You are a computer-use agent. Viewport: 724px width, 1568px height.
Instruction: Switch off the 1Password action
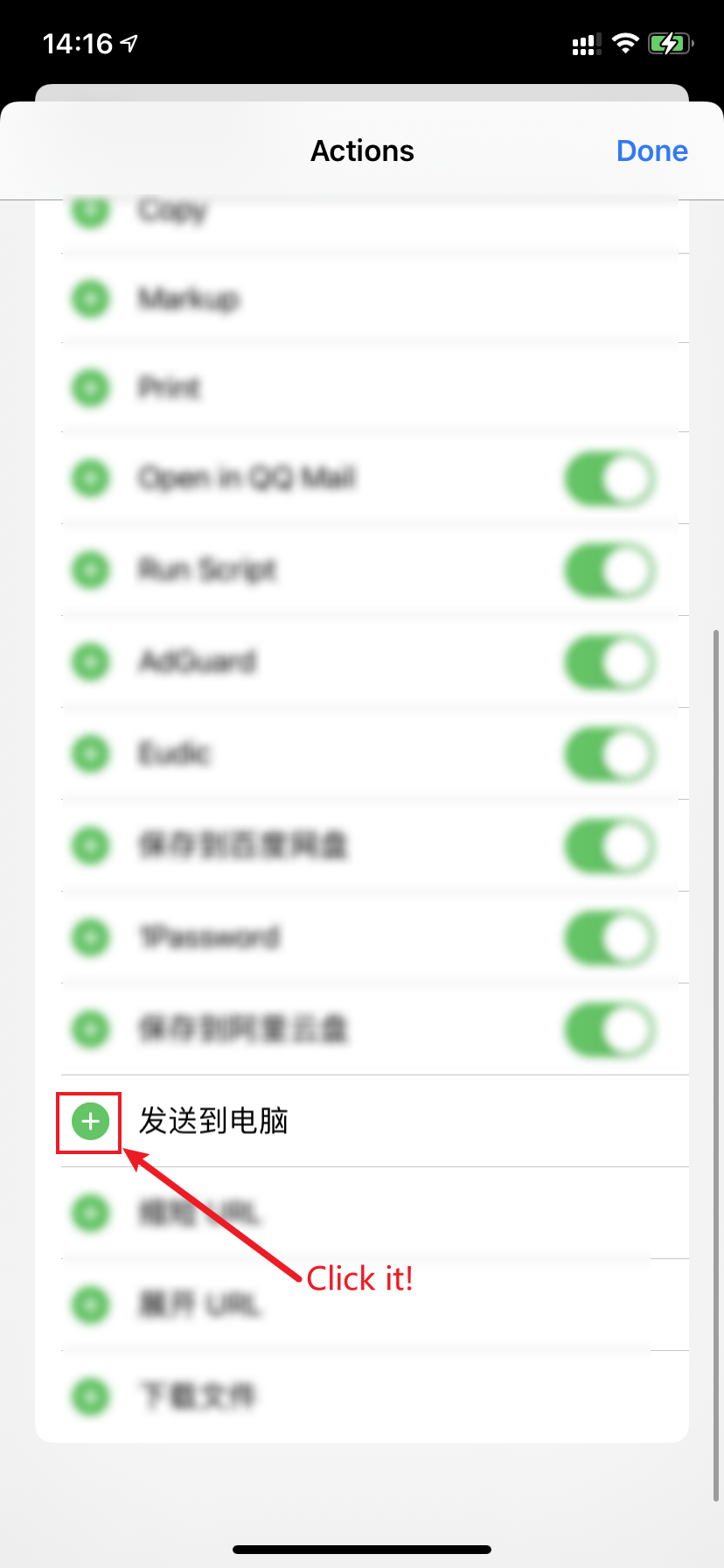click(x=610, y=938)
